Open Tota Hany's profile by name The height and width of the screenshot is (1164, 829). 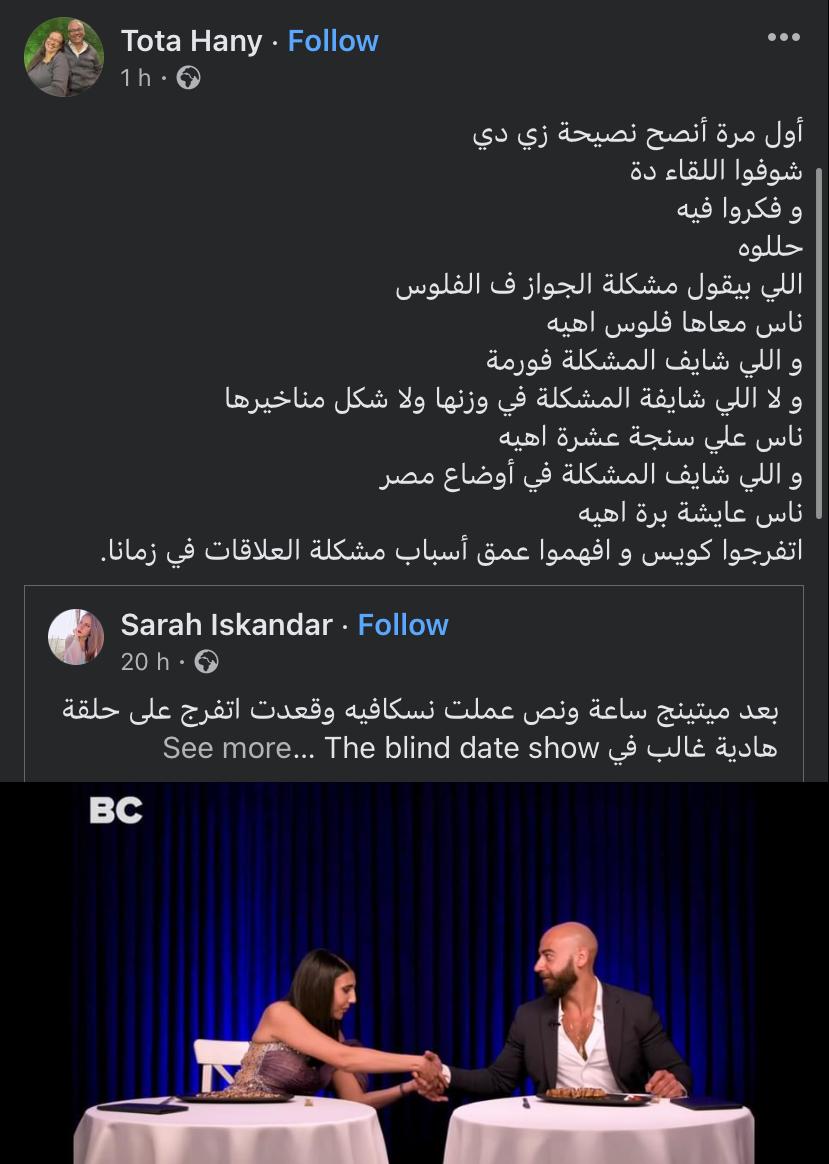pos(191,41)
